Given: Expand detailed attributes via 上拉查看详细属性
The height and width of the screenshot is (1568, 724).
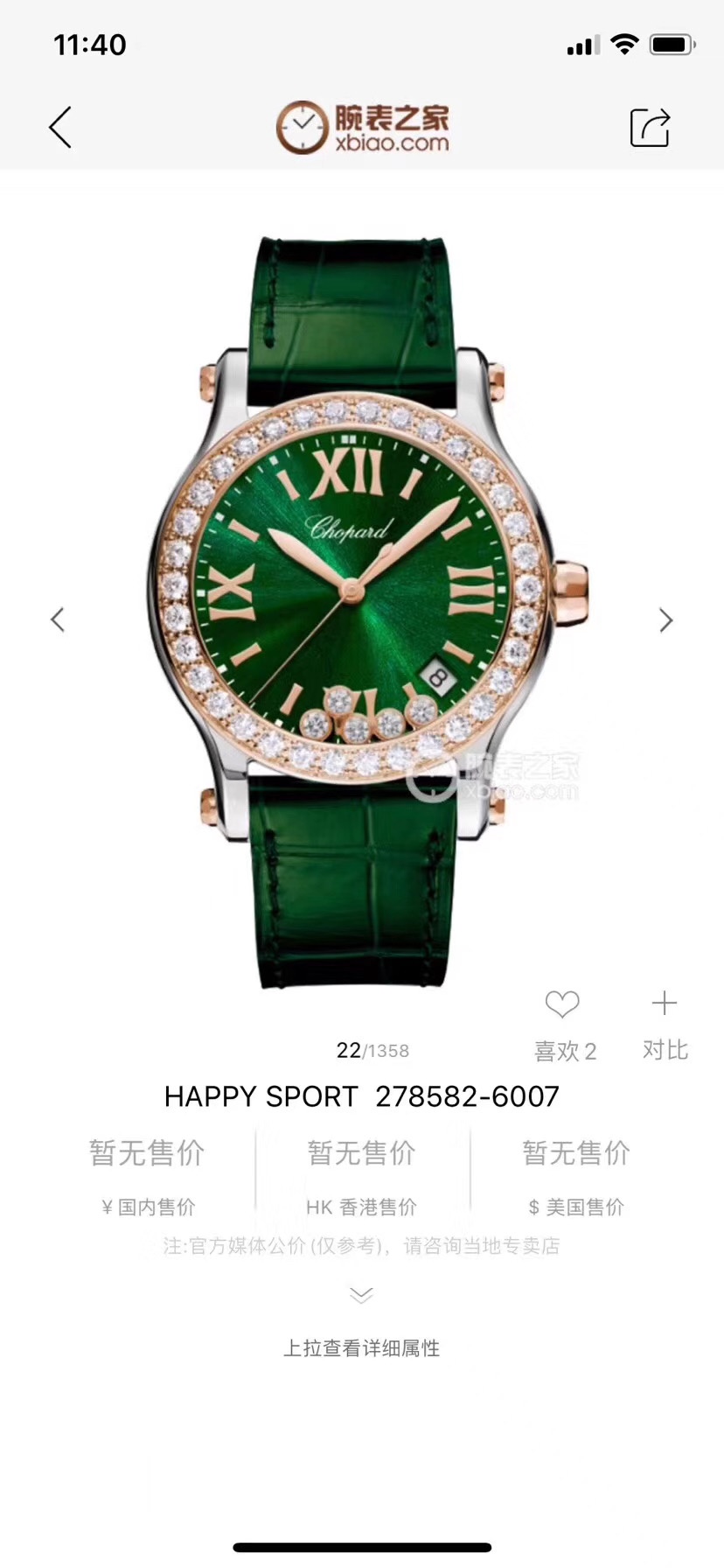Looking at the screenshot, I should pyautogui.click(x=361, y=1347).
